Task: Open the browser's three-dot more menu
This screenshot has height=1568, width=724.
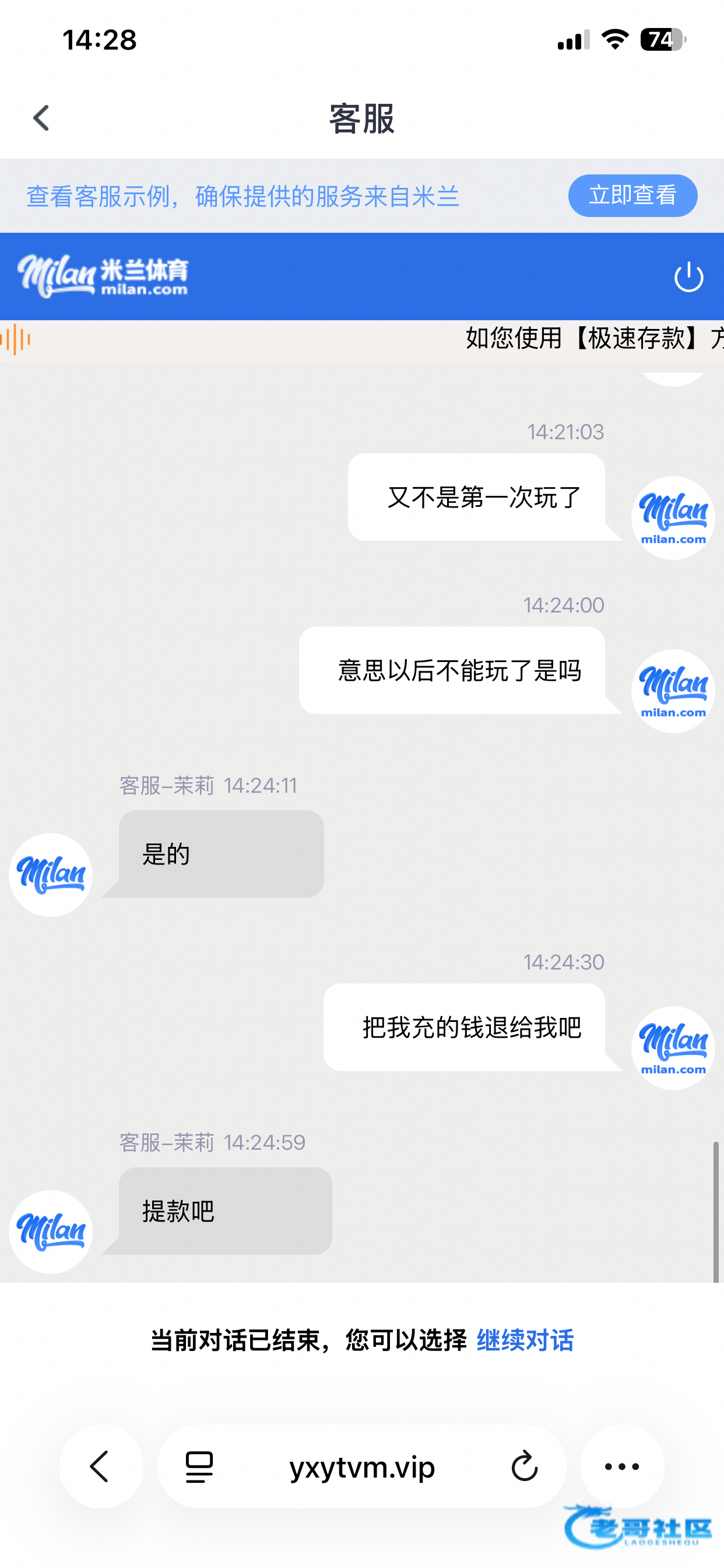Action: (x=621, y=1466)
